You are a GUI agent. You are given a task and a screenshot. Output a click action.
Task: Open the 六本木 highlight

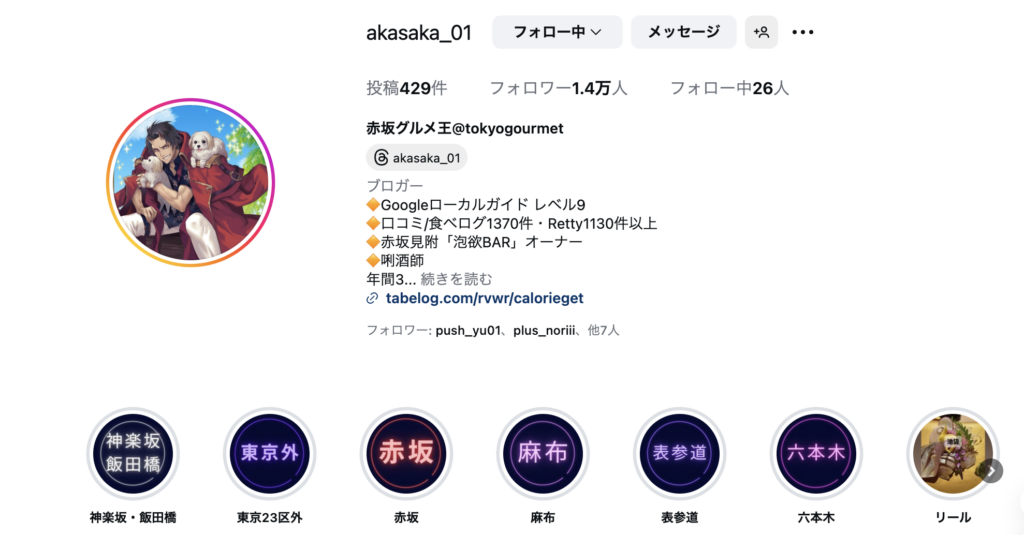816,454
